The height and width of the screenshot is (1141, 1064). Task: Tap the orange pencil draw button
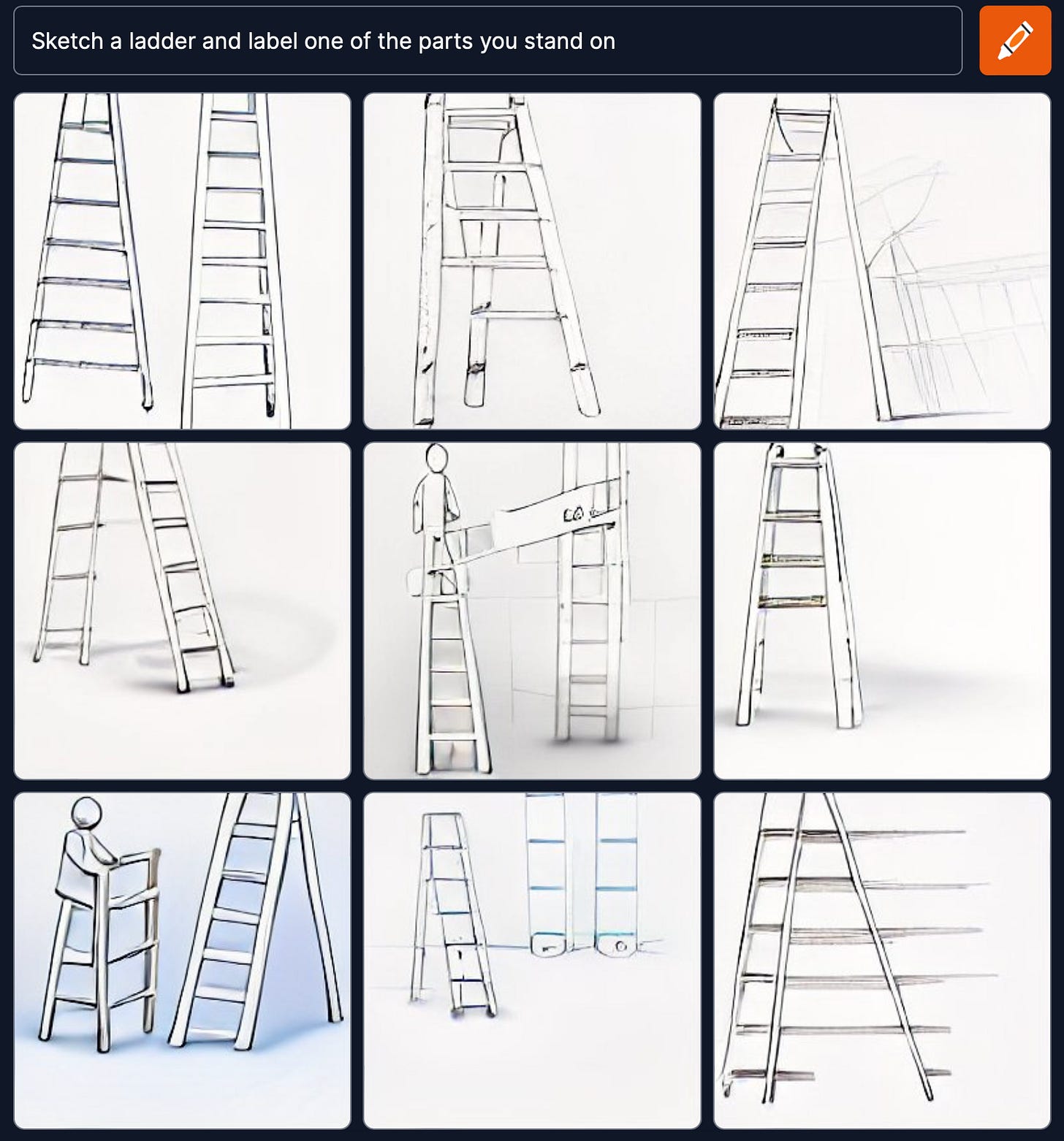(x=1014, y=41)
